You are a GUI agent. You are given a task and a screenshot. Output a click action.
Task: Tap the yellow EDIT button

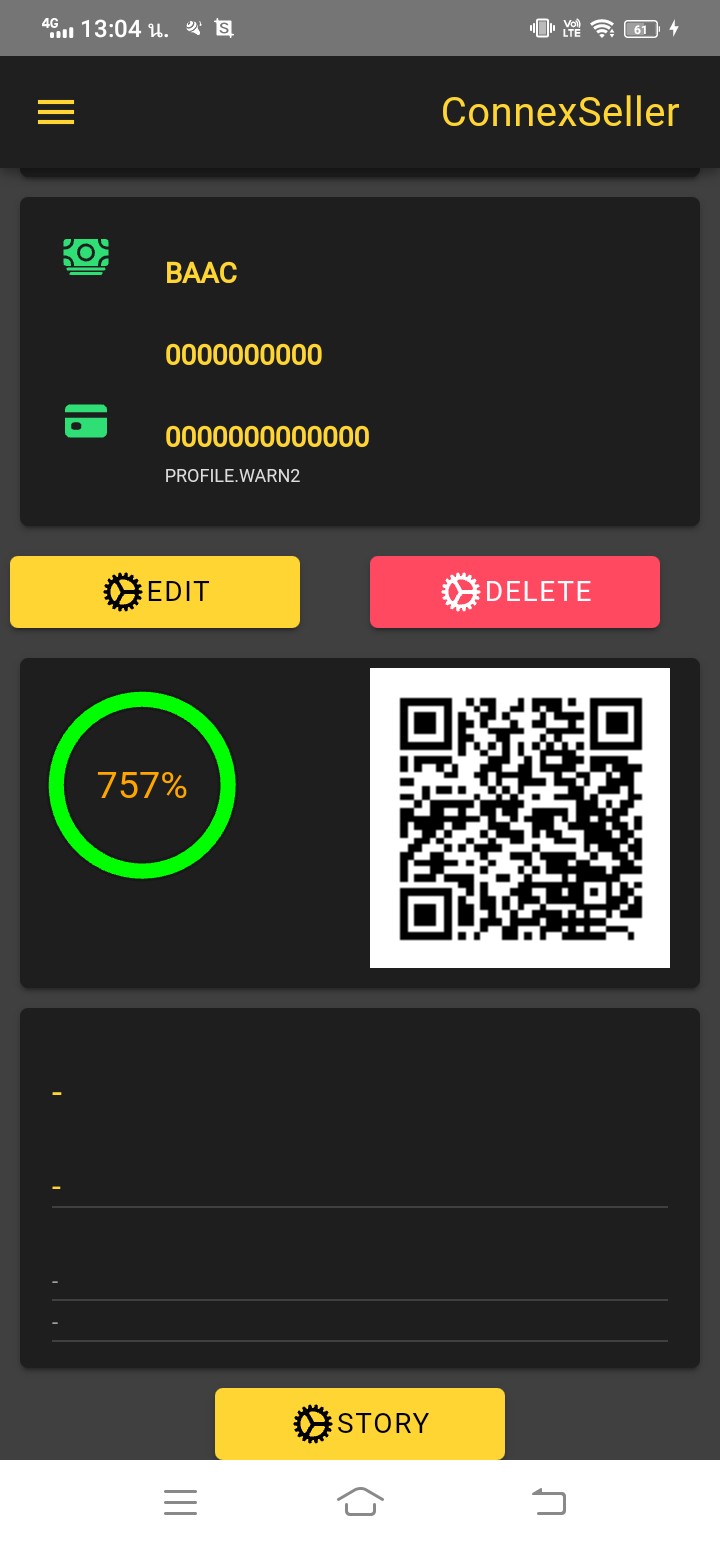pyautogui.click(x=155, y=592)
